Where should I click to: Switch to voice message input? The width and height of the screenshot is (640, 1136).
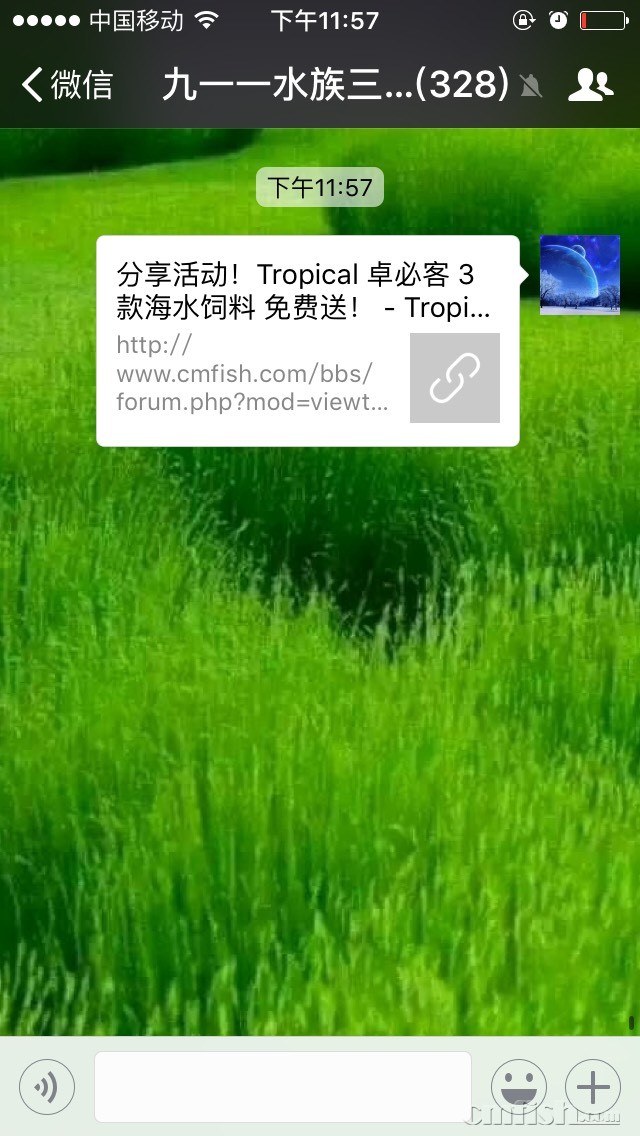point(47,1086)
